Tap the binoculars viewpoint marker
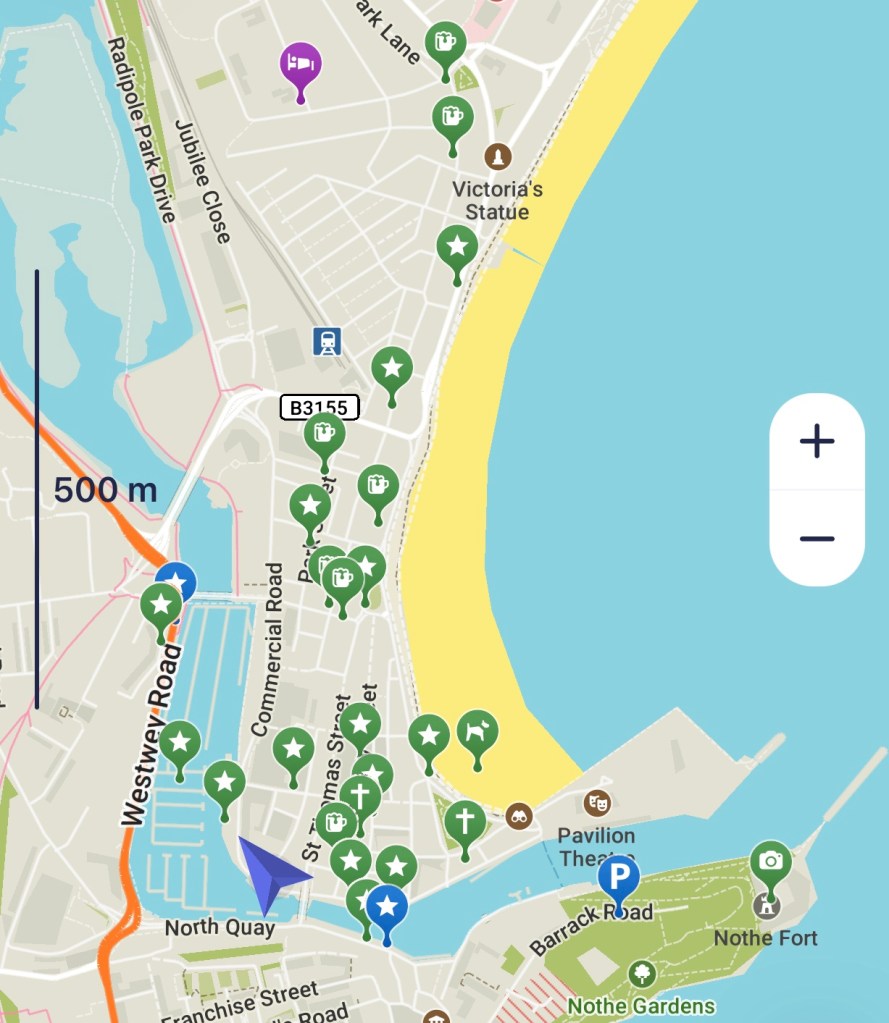 click(518, 816)
